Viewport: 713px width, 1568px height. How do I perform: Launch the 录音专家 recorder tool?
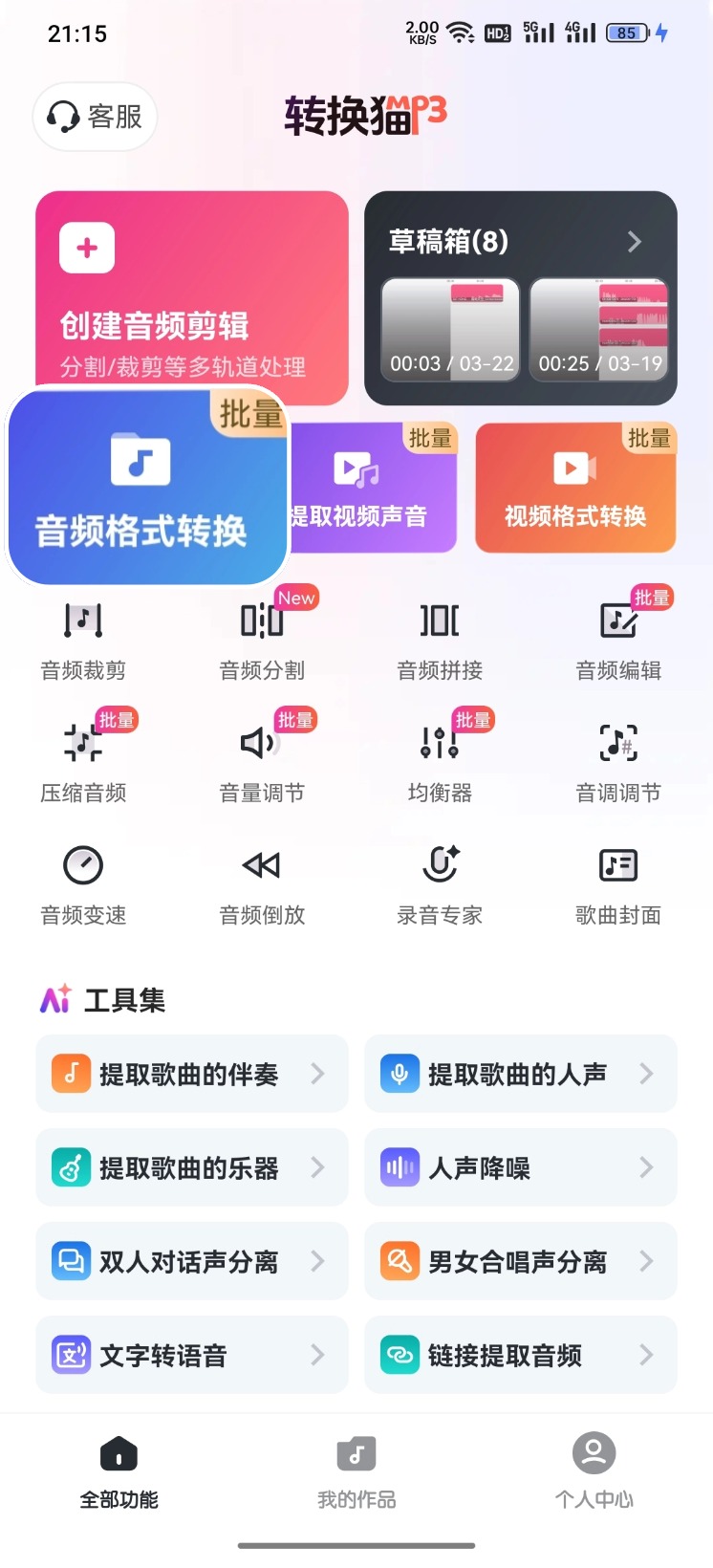(x=439, y=881)
